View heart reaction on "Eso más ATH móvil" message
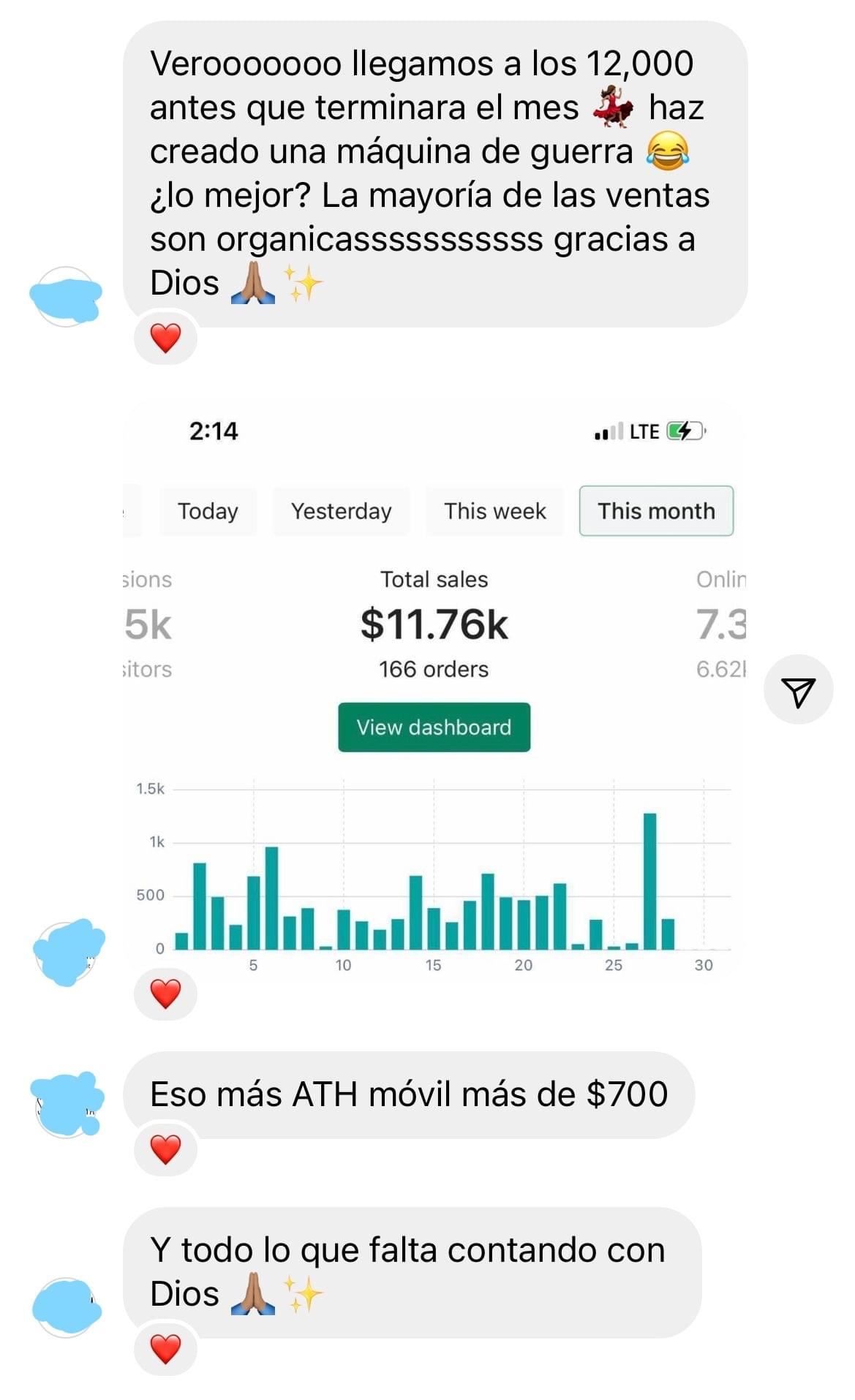This screenshot has height=1400, width=855. (165, 1149)
